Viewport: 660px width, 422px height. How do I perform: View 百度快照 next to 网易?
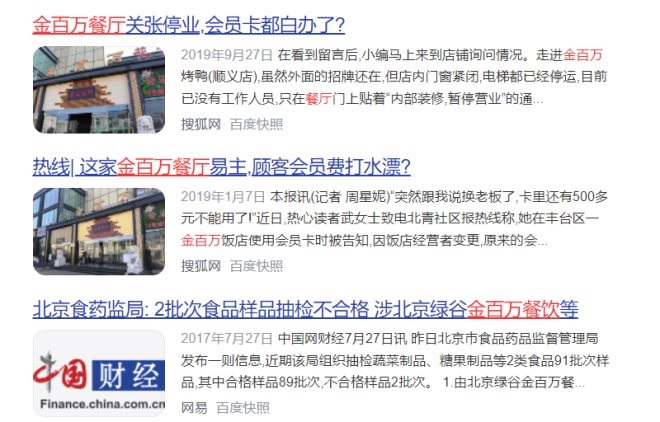[x=243, y=408]
